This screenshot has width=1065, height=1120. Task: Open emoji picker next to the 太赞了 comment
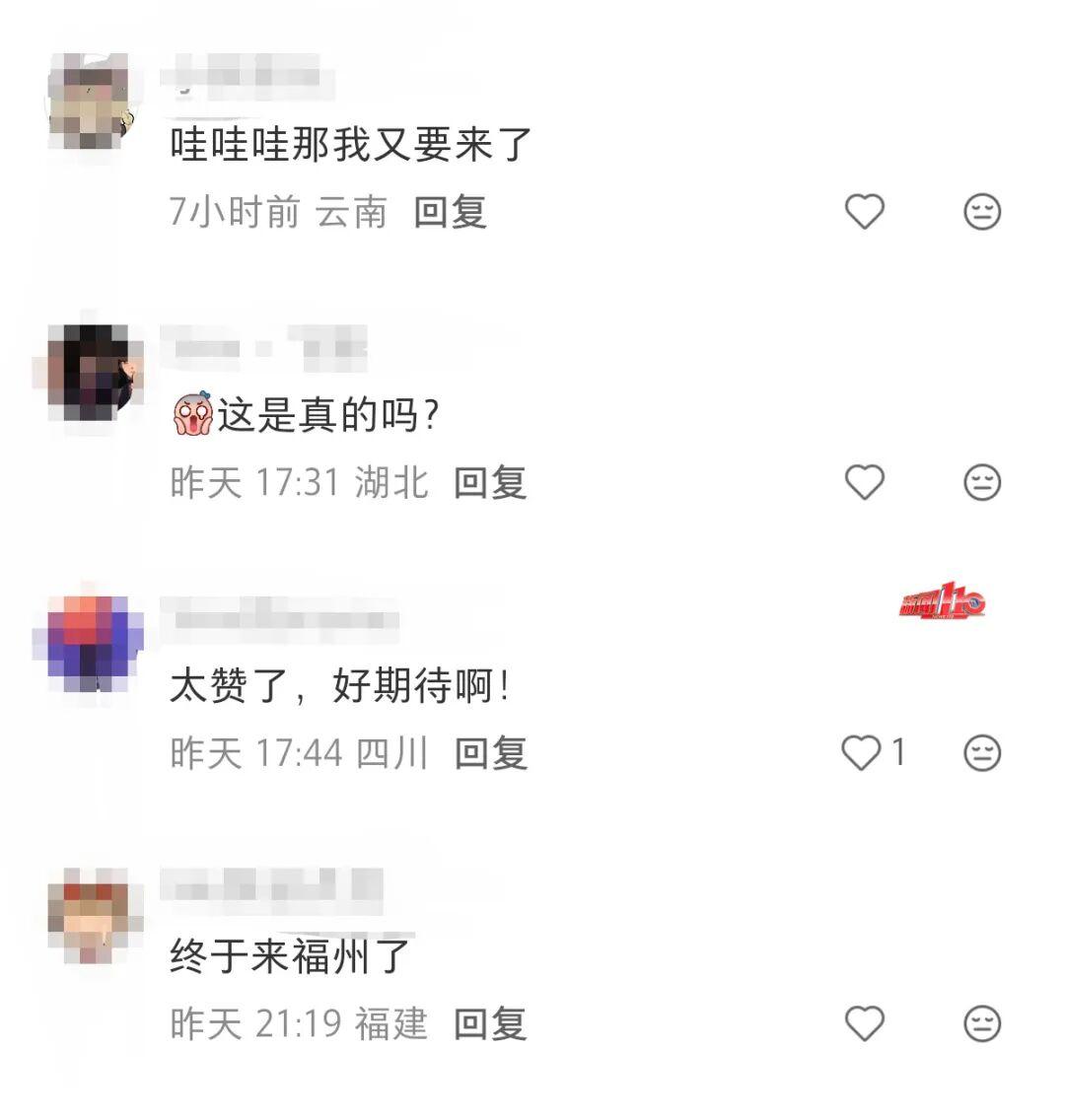[981, 752]
